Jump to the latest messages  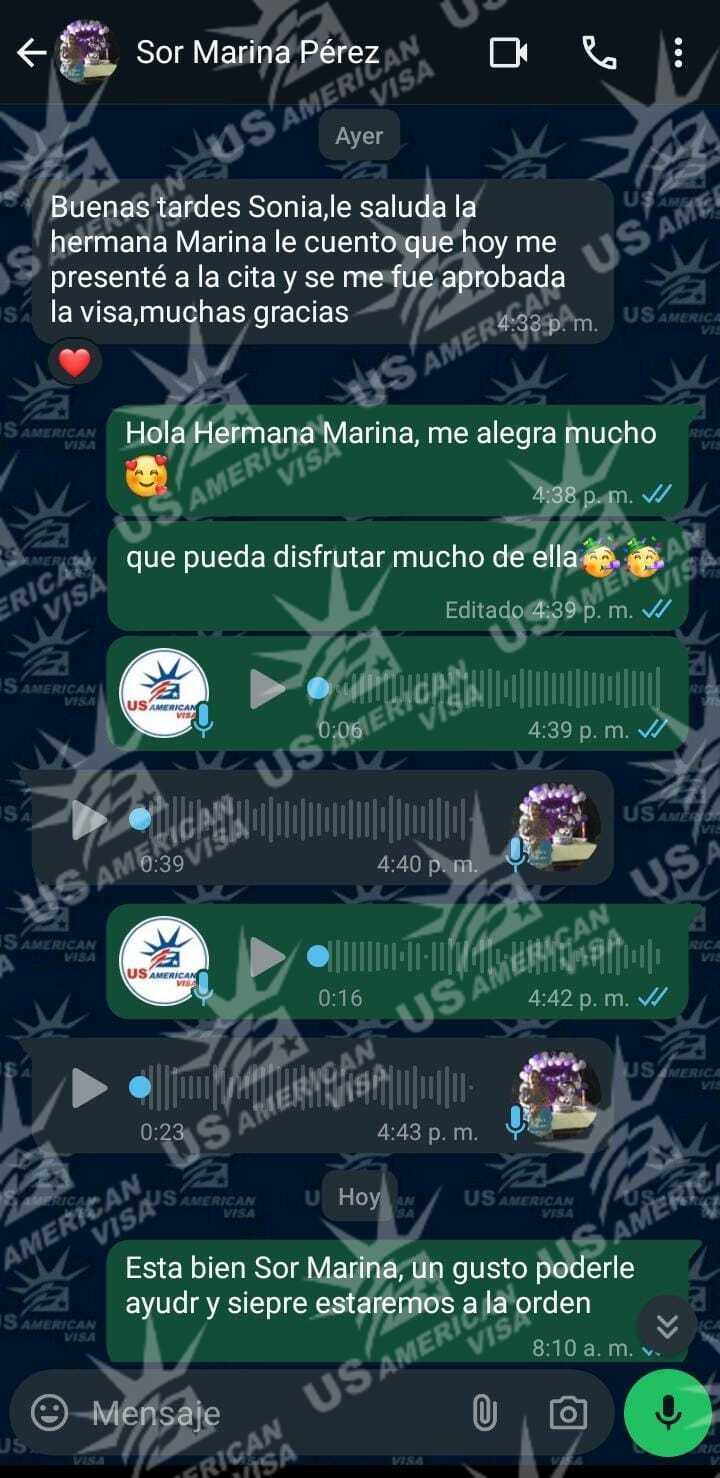point(667,1326)
